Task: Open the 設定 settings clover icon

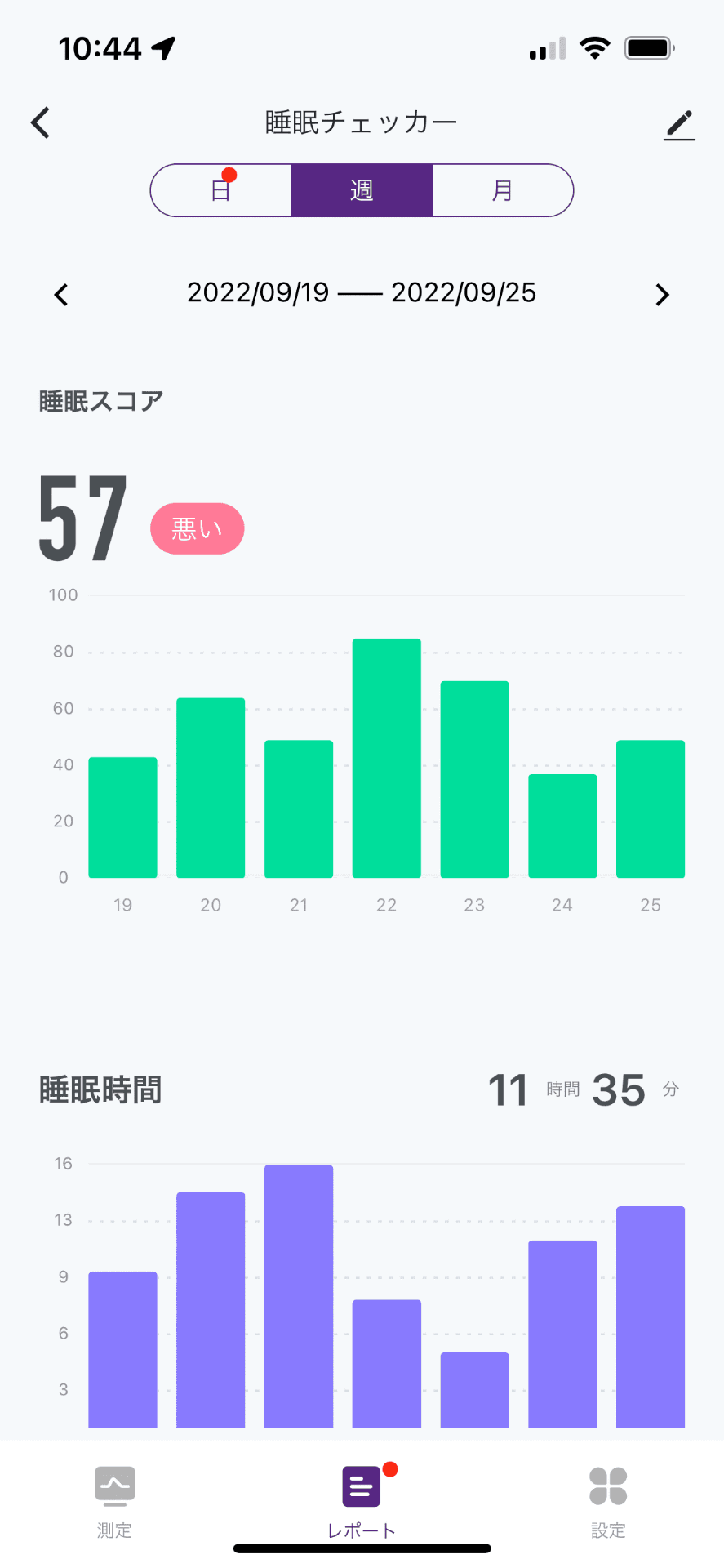Action: click(x=608, y=1499)
